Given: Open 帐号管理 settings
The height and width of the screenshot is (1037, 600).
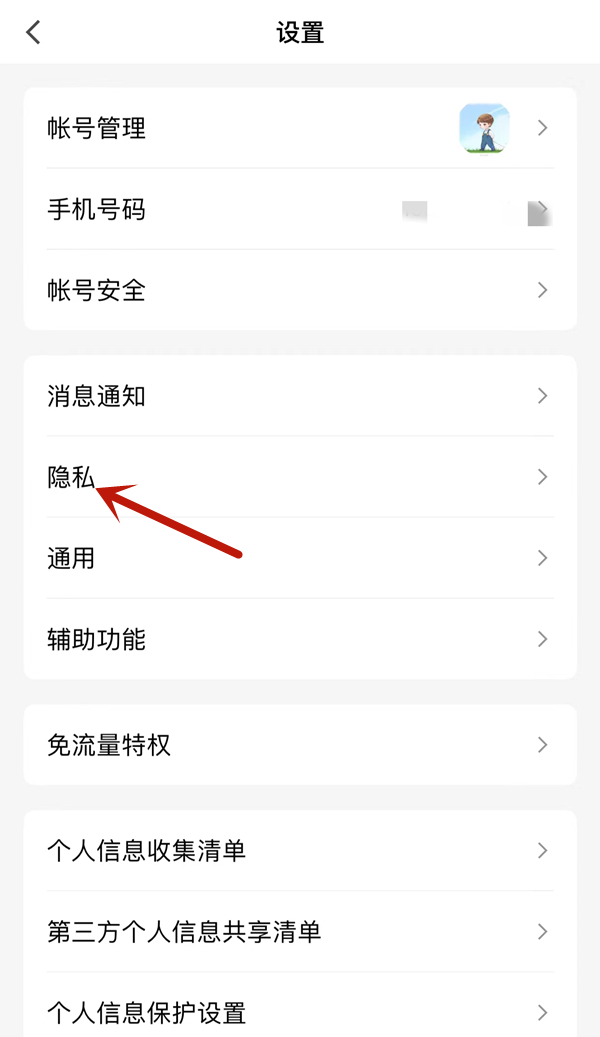Looking at the screenshot, I should click(x=299, y=128).
